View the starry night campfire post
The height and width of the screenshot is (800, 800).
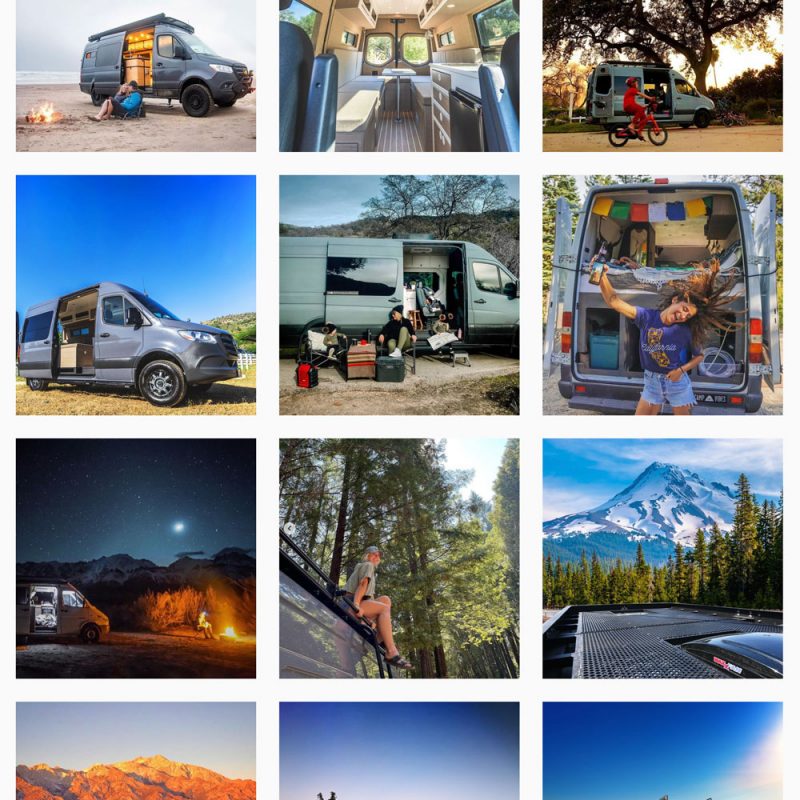coord(135,558)
